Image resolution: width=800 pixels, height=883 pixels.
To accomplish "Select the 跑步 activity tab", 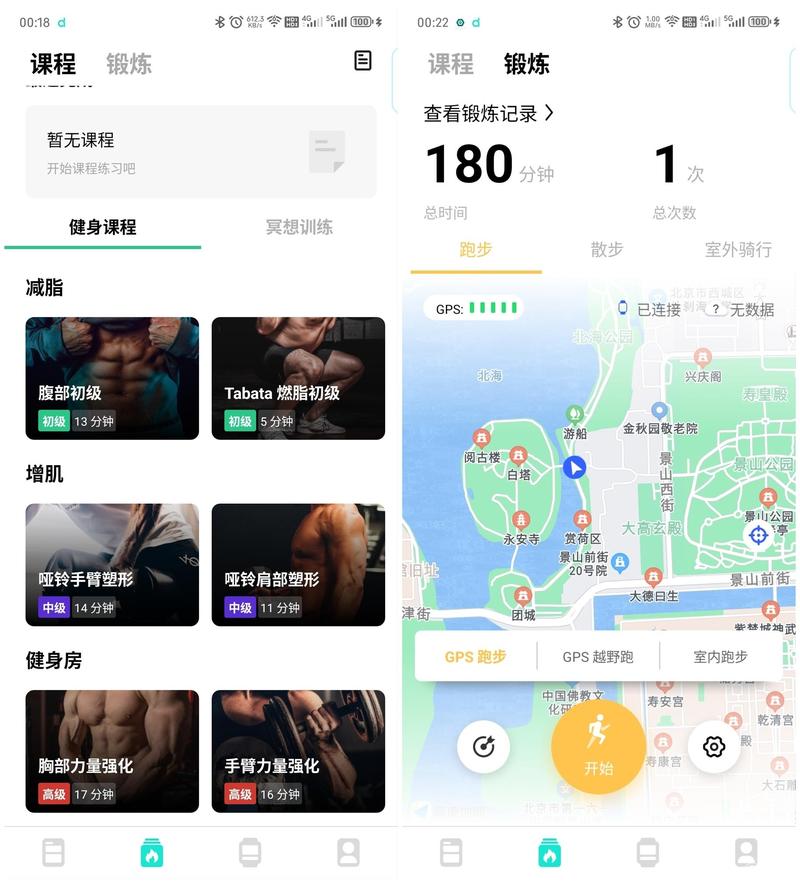I will point(476,250).
